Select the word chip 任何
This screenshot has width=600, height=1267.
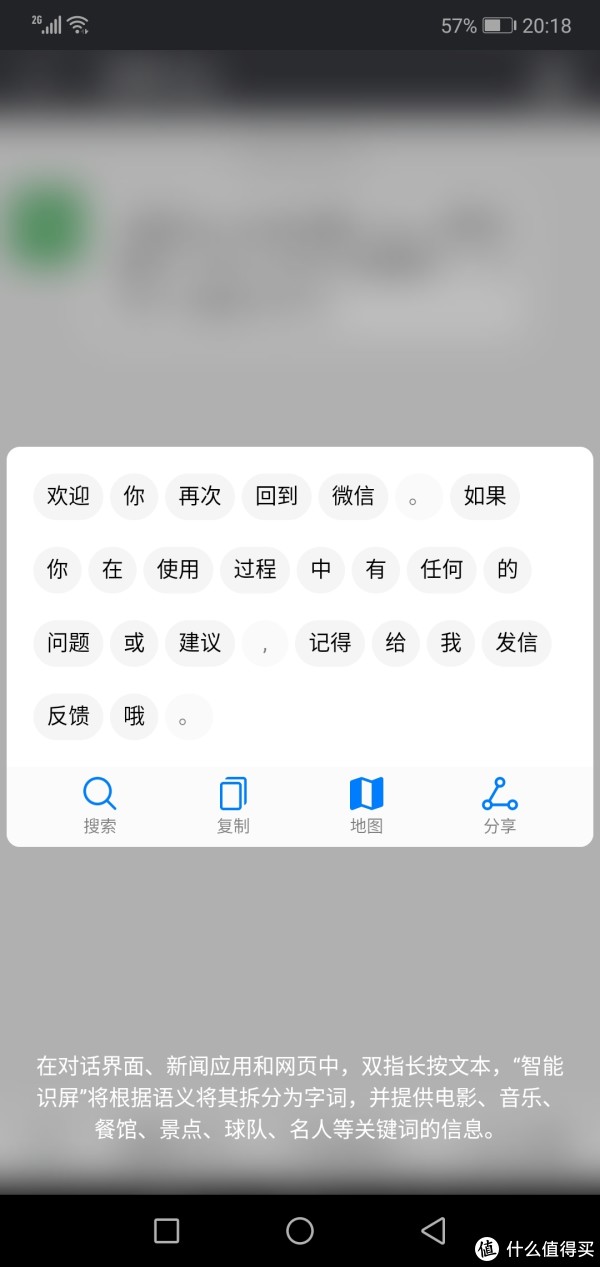tap(442, 570)
